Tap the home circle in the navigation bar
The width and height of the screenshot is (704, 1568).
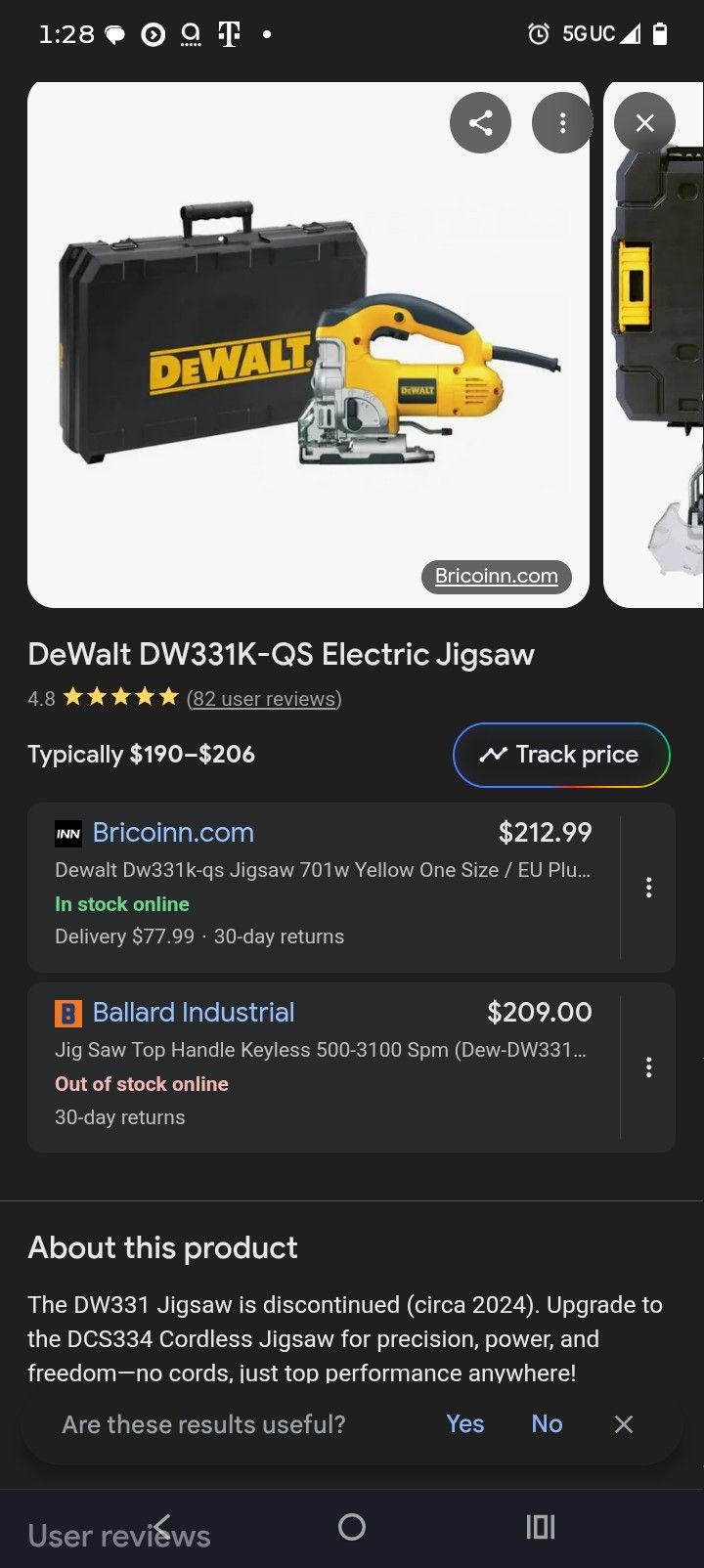click(352, 1526)
